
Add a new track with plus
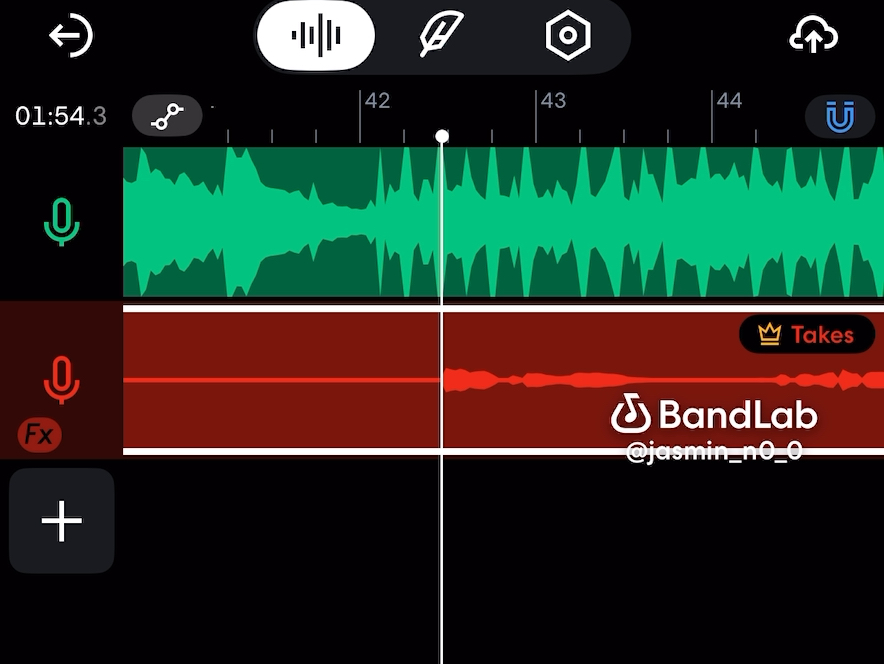pyautogui.click(x=61, y=521)
